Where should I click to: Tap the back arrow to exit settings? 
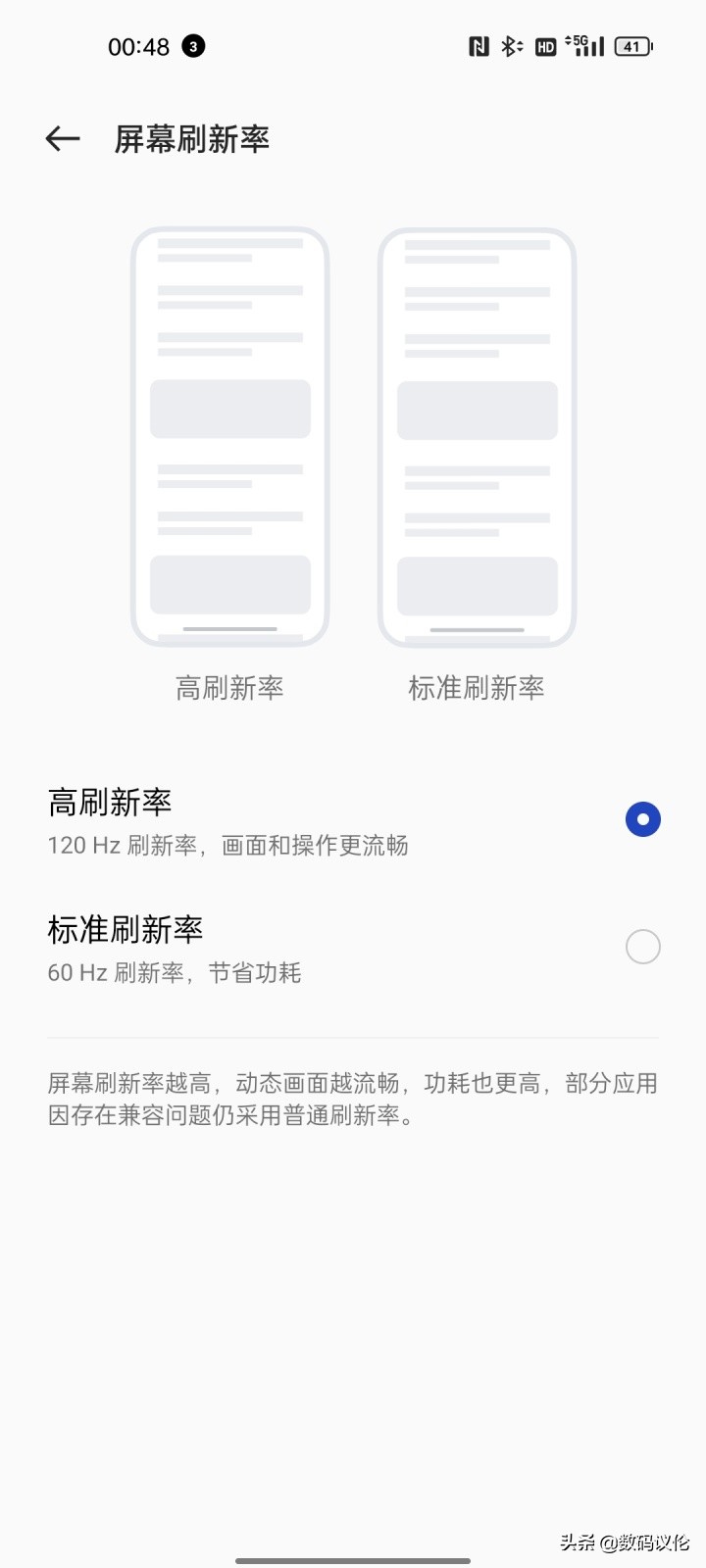tap(62, 138)
